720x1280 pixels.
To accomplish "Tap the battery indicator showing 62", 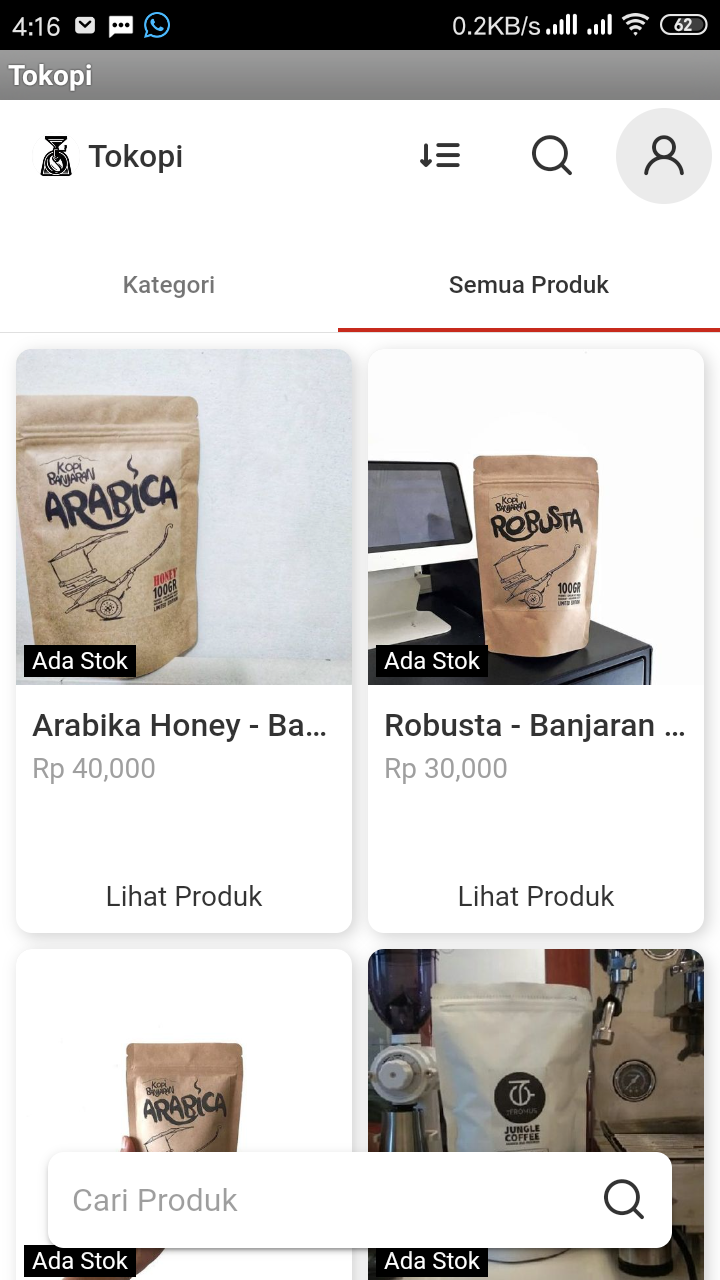I will pos(681,25).
